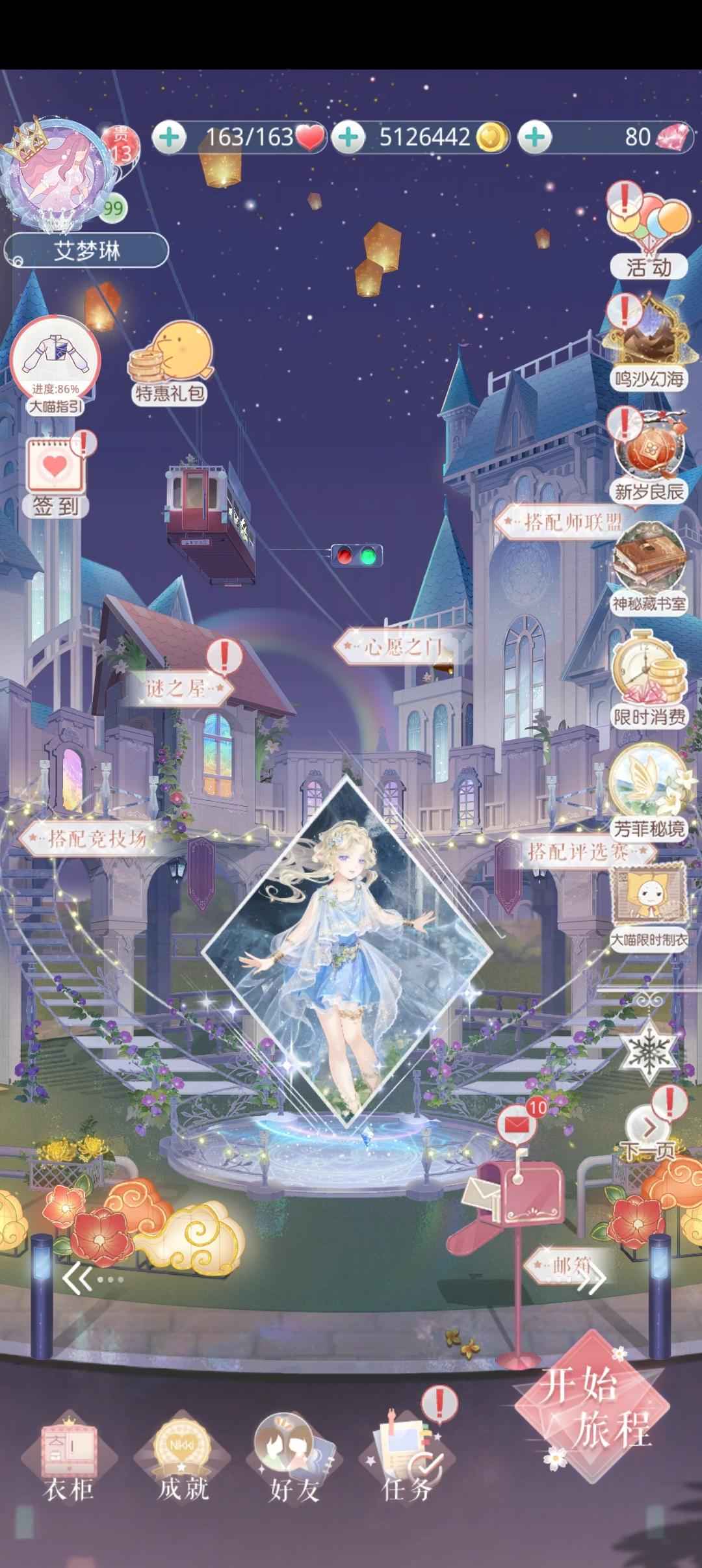702x1568 pixels.
Task: Open the 活动 events icon
Action: tap(648, 229)
